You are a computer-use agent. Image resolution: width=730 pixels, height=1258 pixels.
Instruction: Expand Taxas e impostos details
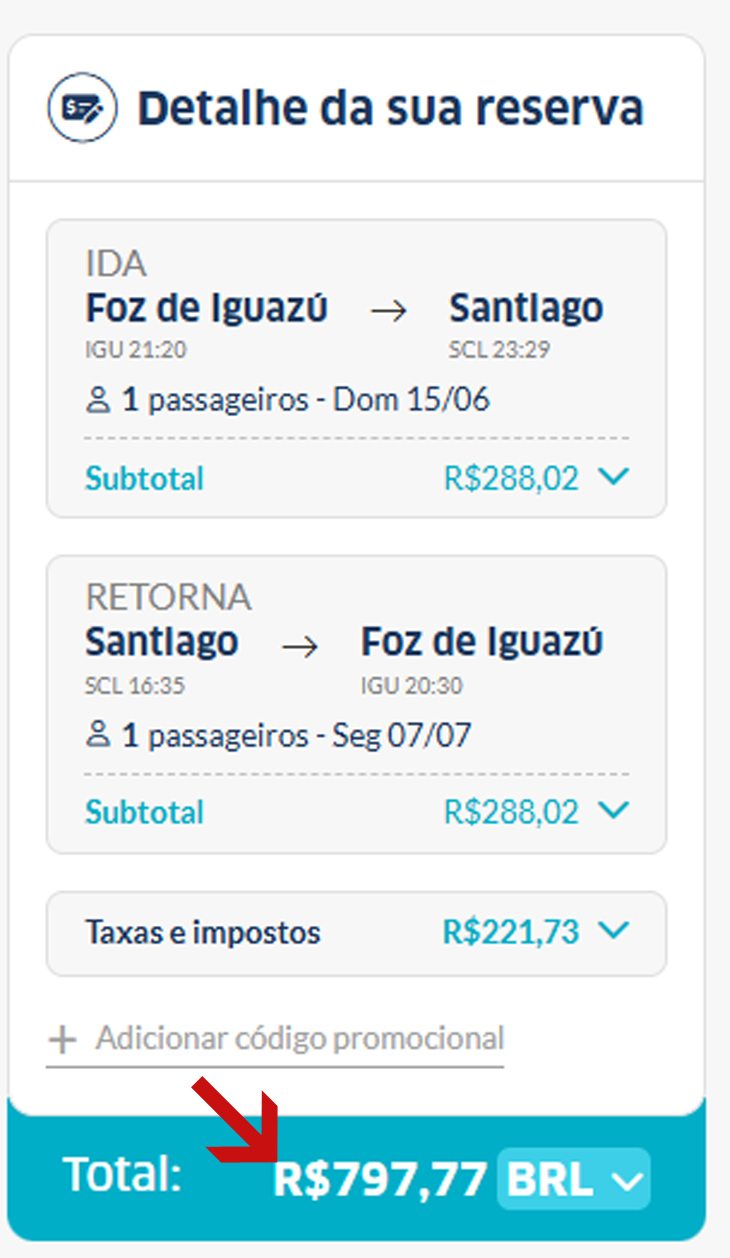click(x=614, y=932)
